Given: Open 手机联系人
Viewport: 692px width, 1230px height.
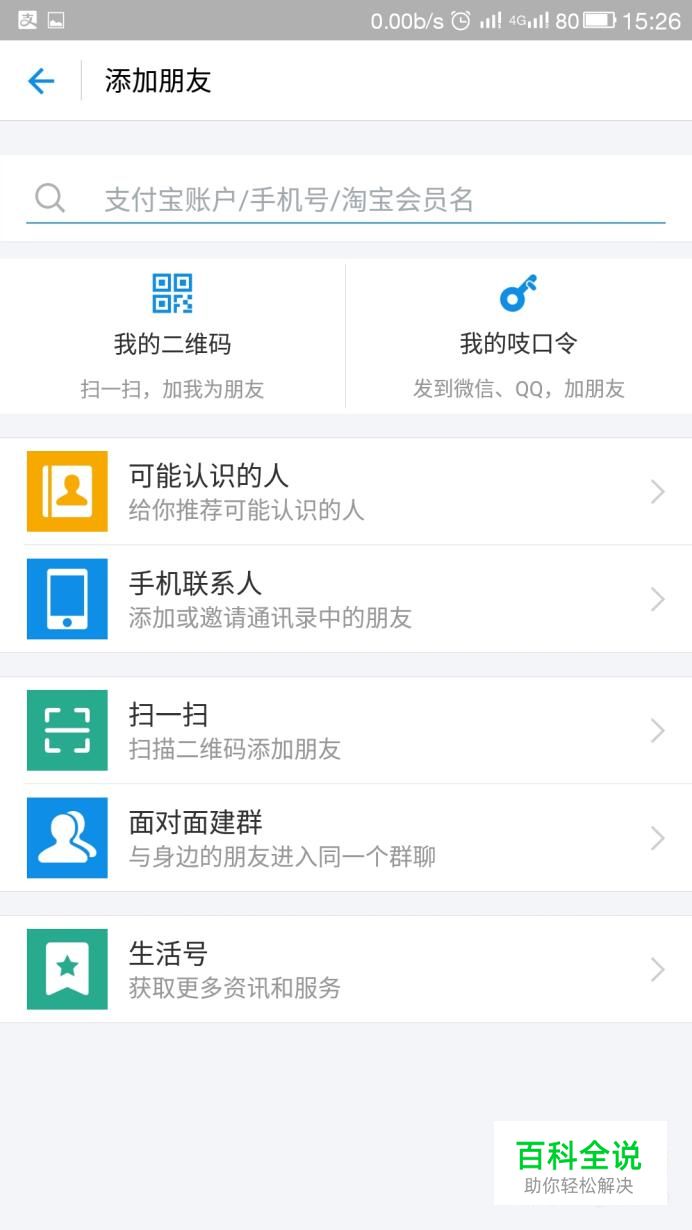Looking at the screenshot, I should point(346,599).
